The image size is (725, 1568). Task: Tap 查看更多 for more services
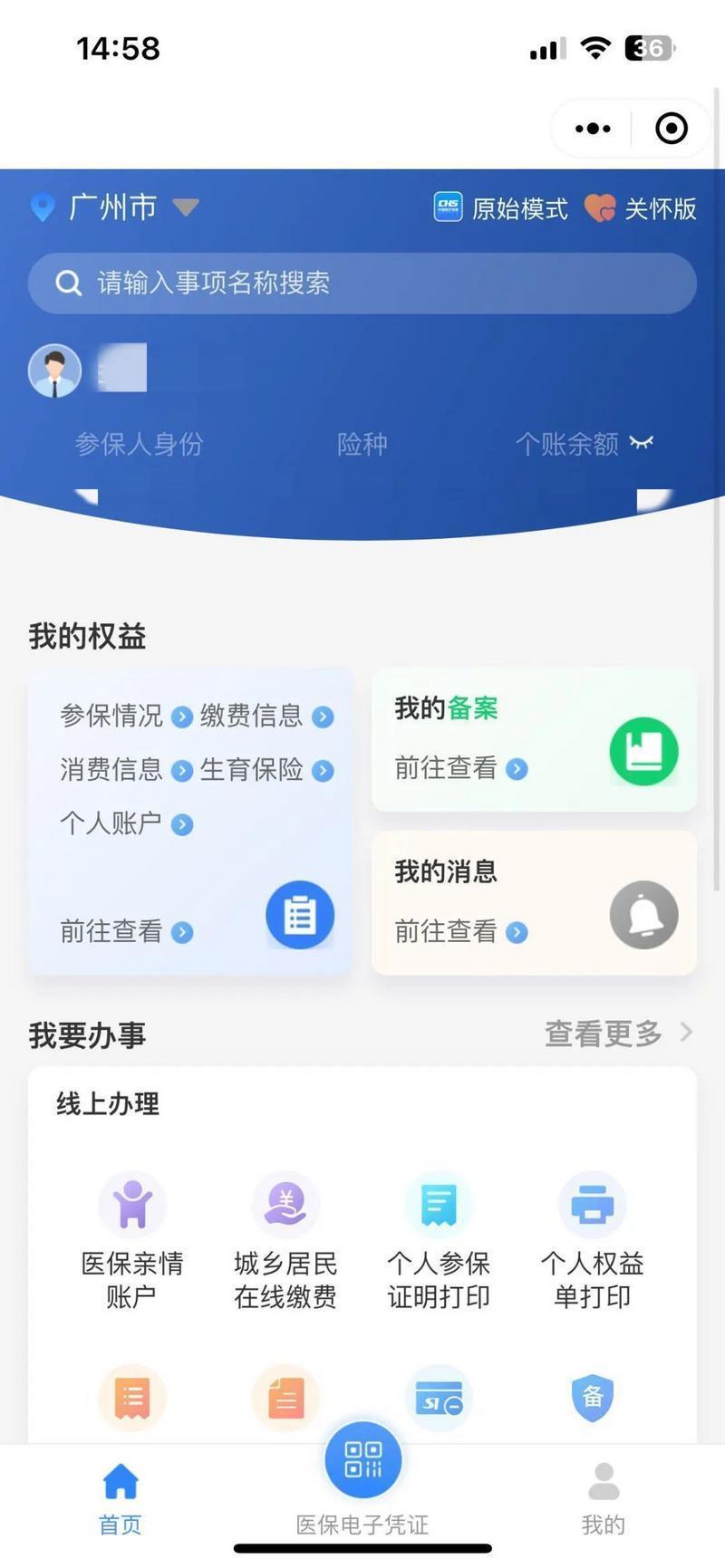point(618,1034)
